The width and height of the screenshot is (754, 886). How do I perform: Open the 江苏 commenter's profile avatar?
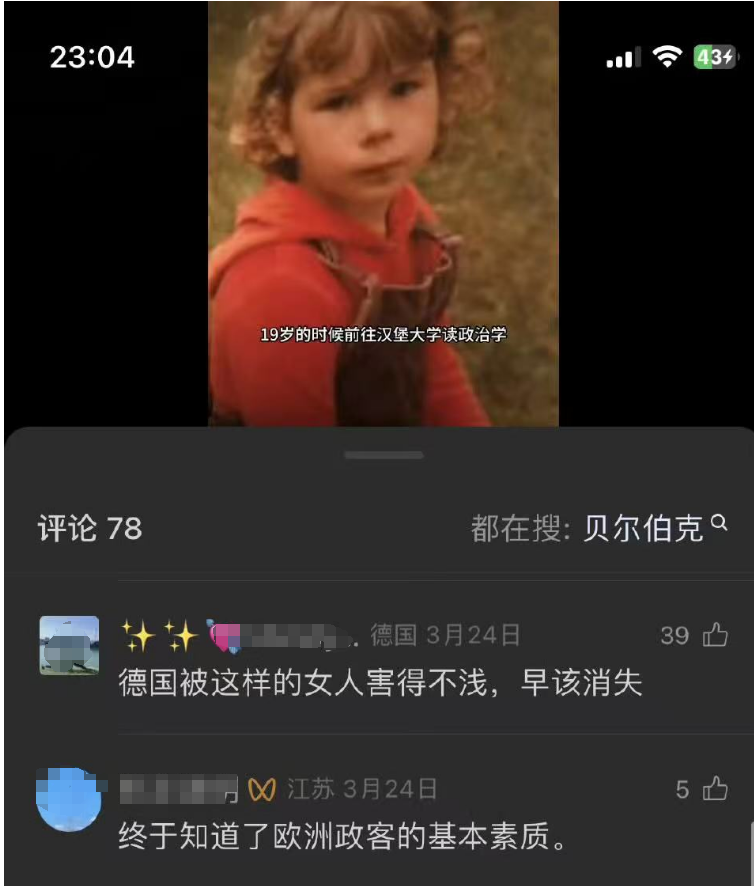click(x=70, y=799)
